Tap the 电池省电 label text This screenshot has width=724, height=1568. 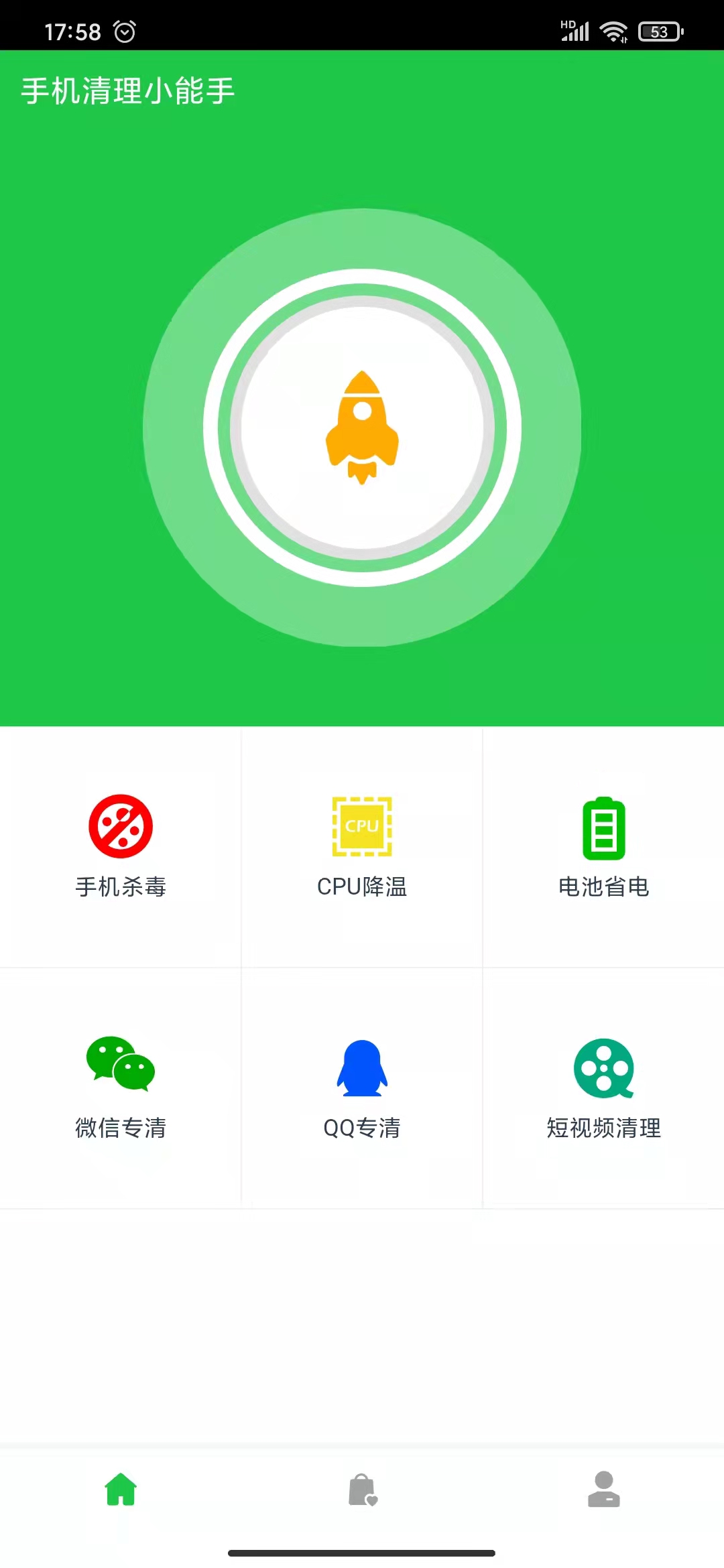pos(603,887)
